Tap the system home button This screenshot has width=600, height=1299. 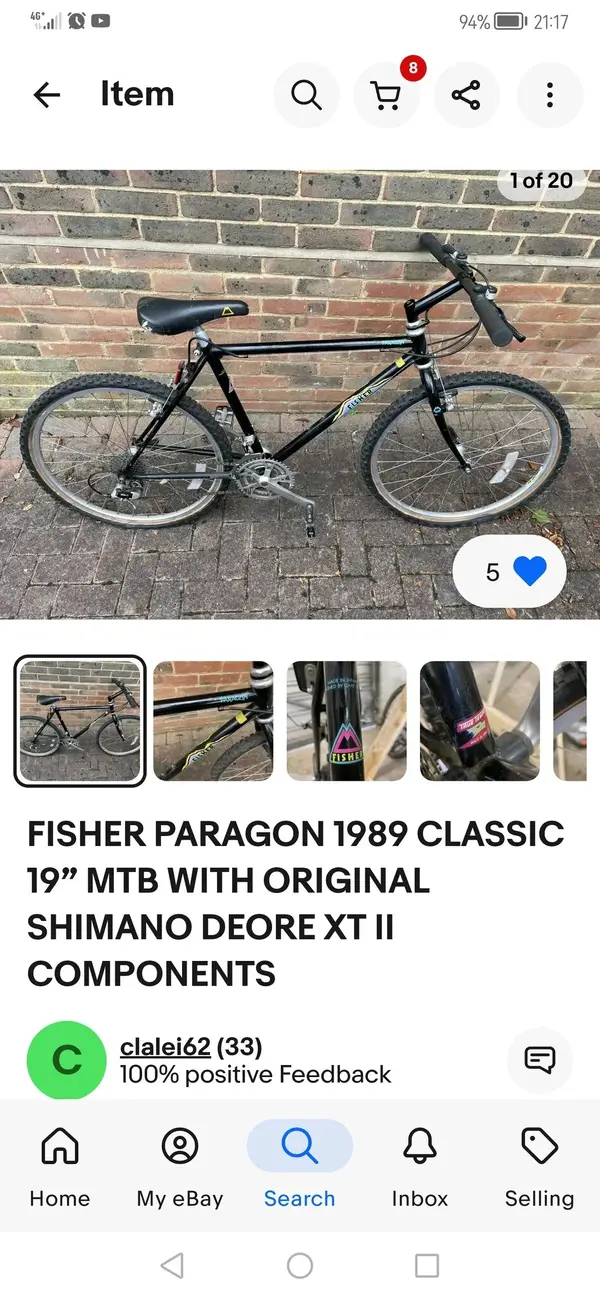click(300, 1265)
